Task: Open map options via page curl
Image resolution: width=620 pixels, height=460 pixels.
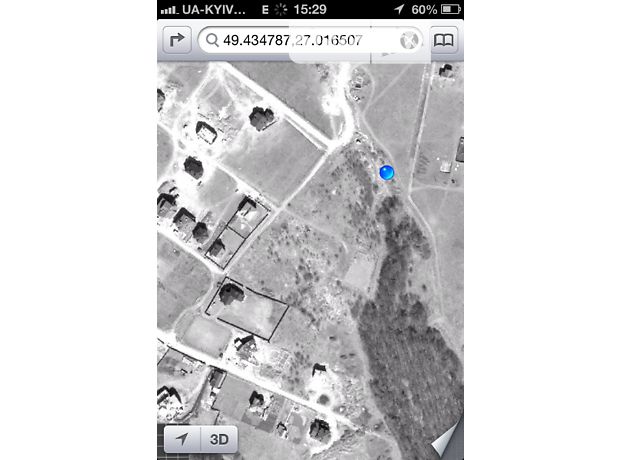Action: pos(447,441)
